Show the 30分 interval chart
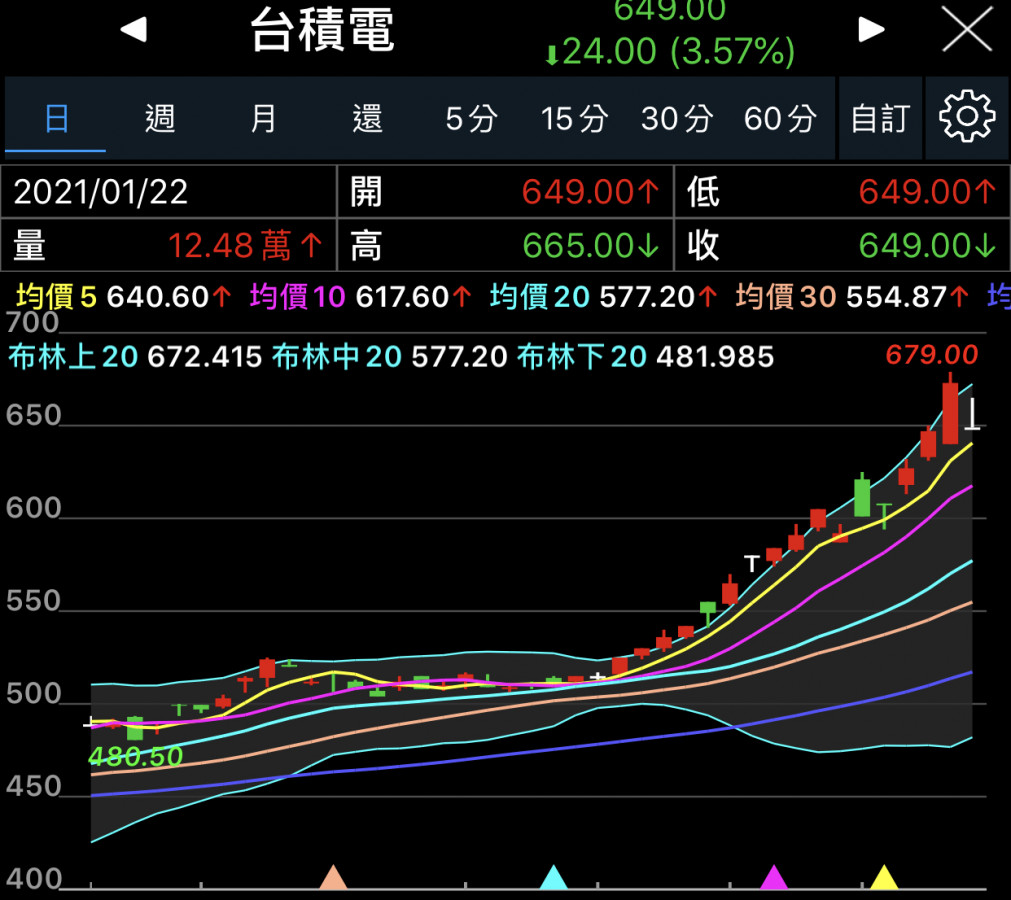Image resolution: width=1011 pixels, height=900 pixels. 677,119
